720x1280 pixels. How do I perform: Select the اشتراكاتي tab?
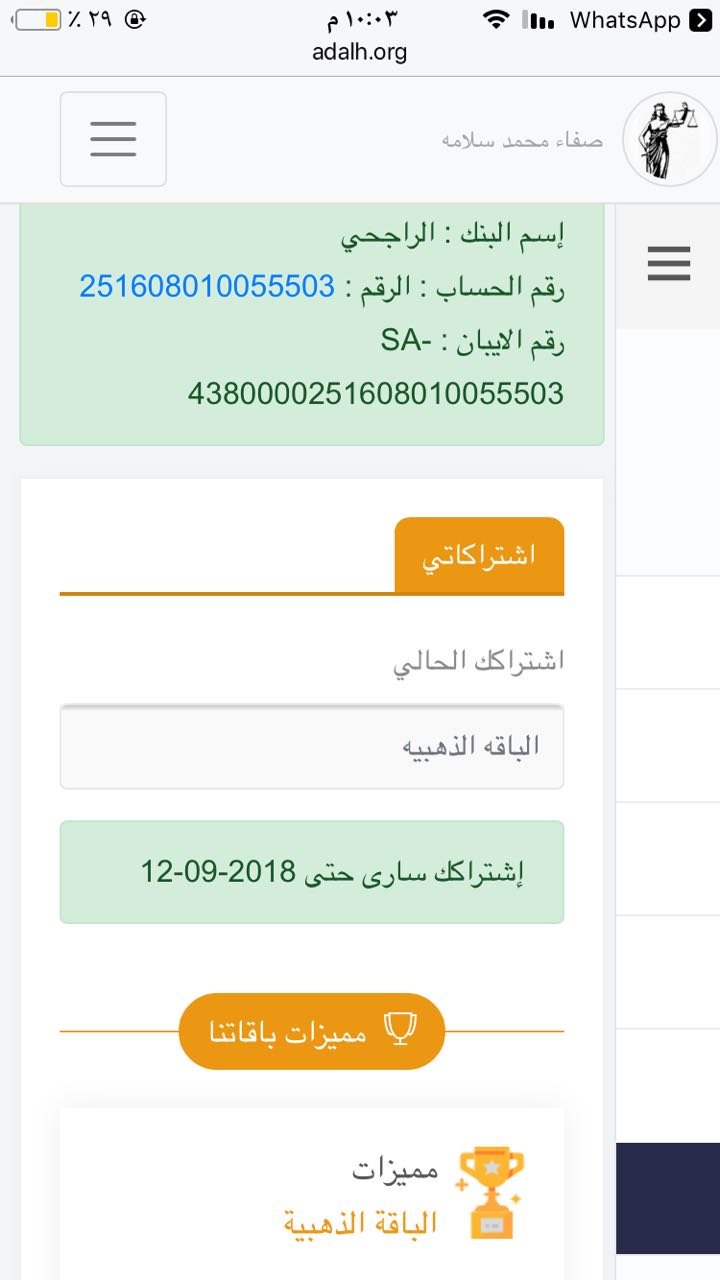[x=479, y=555]
